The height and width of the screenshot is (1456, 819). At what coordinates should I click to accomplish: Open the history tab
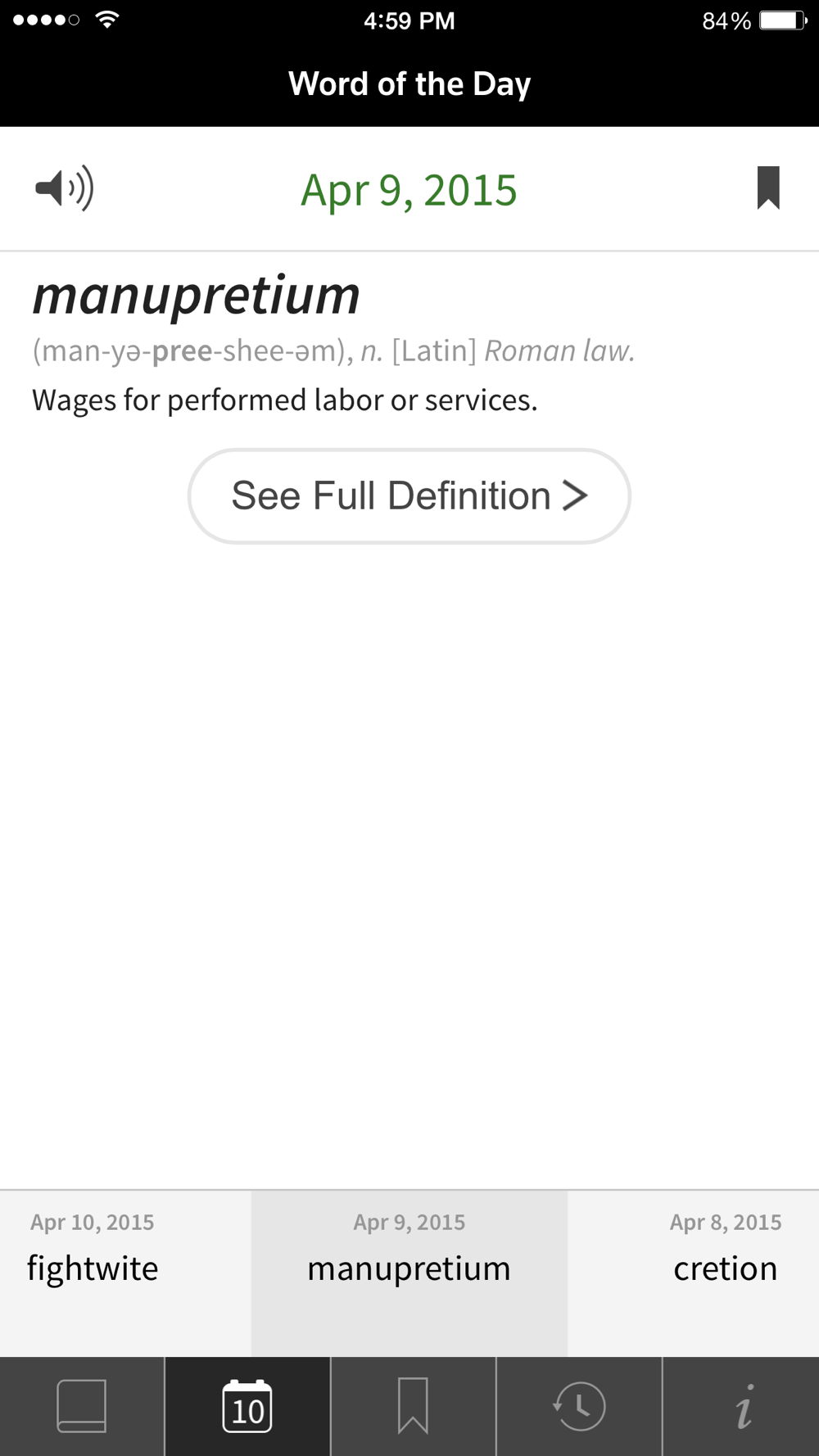[x=579, y=1406]
